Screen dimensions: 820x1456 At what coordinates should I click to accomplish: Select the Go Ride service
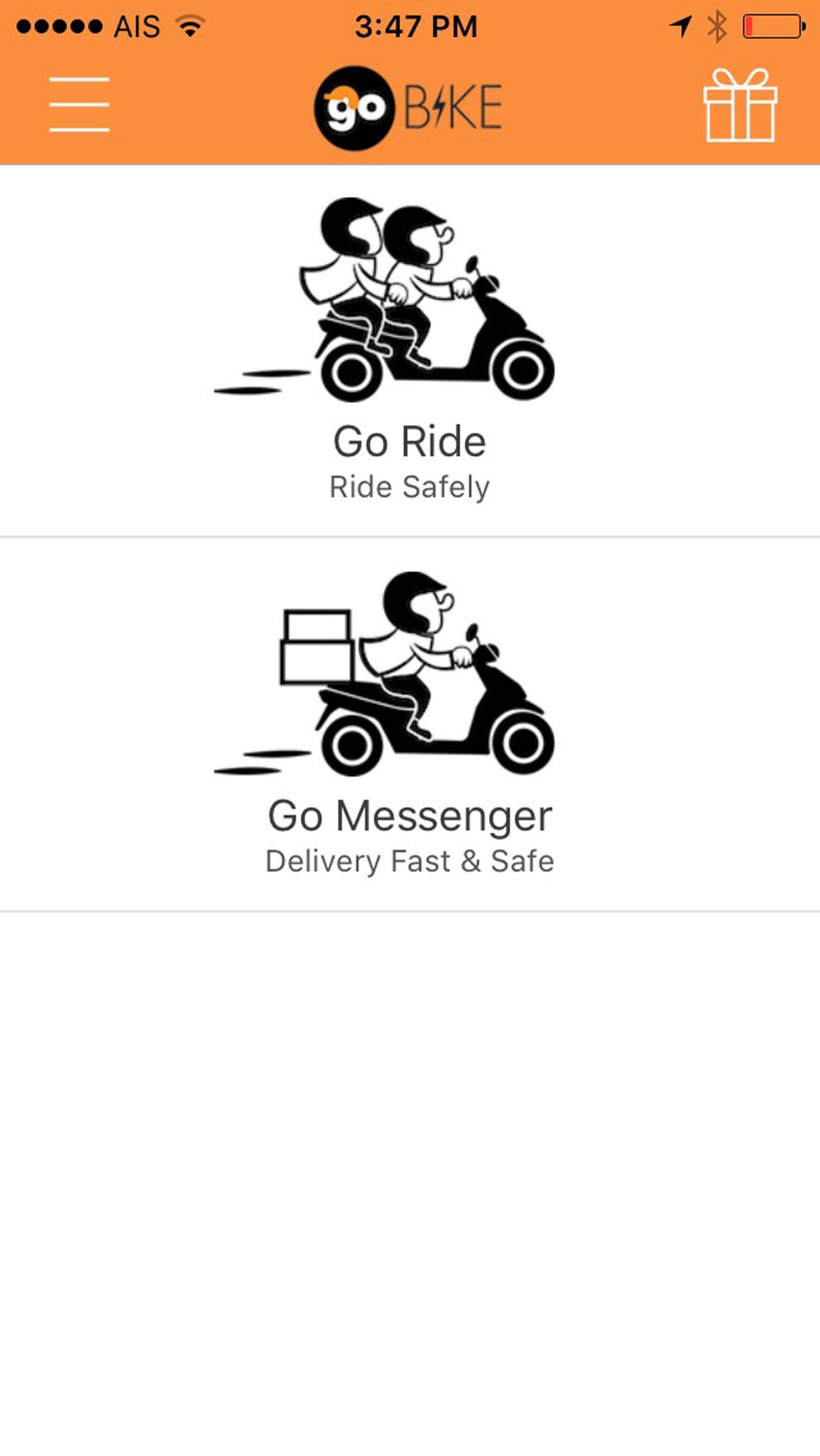coord(410,349)
